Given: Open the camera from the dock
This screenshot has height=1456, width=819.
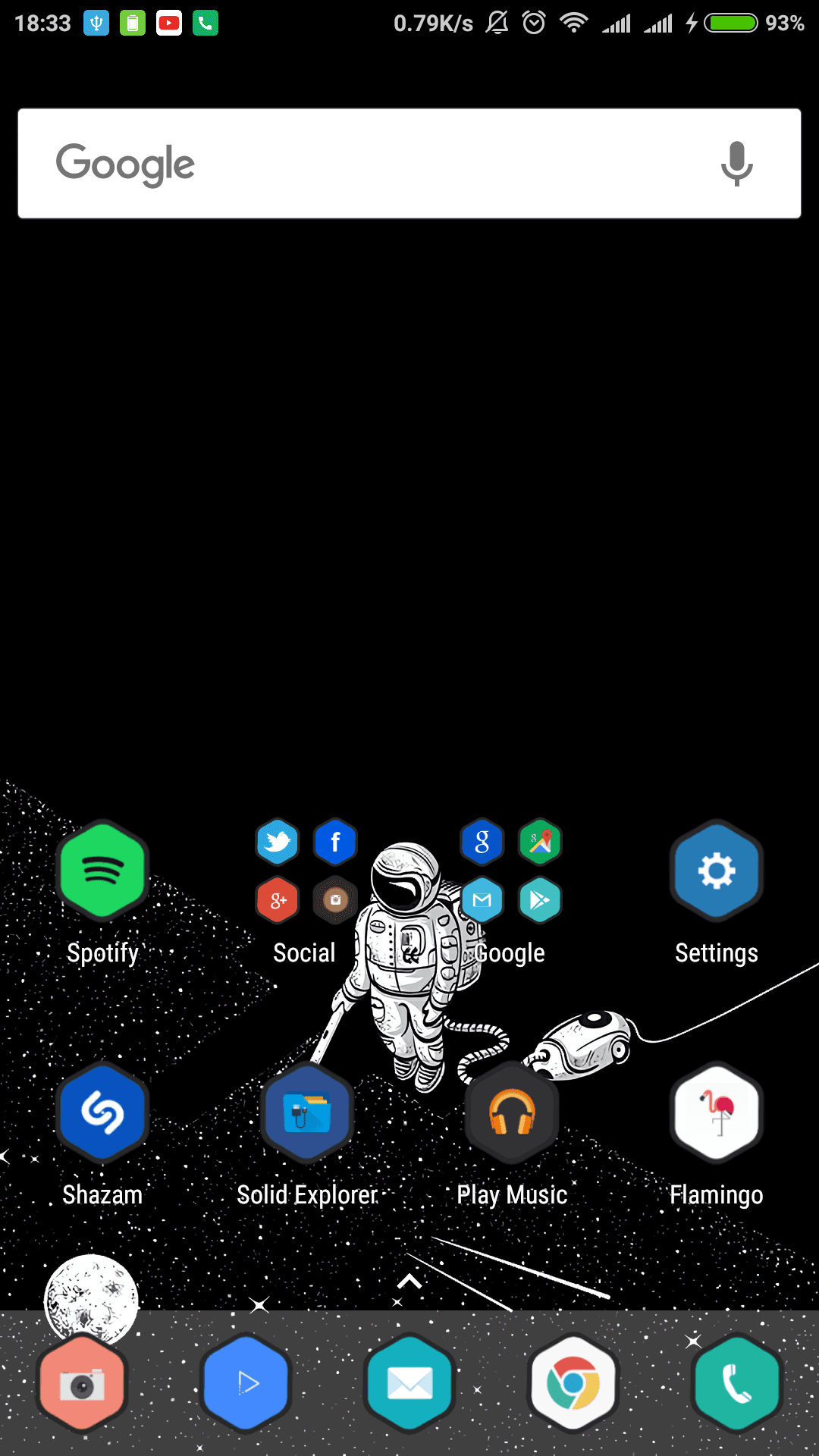Looking at the screenshot, I should click(x=82, y=1385).
